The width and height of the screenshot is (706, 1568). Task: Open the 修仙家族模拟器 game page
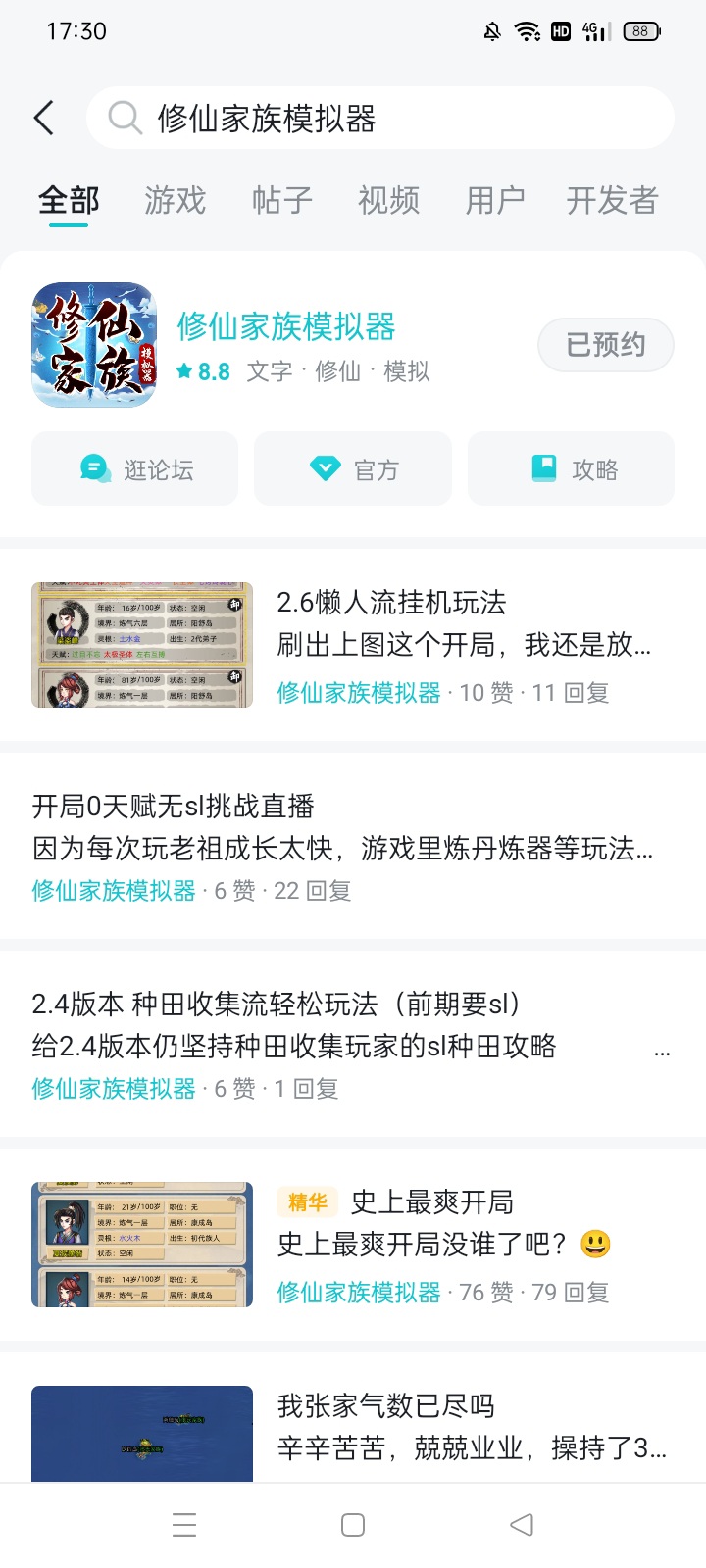point(285,327)
